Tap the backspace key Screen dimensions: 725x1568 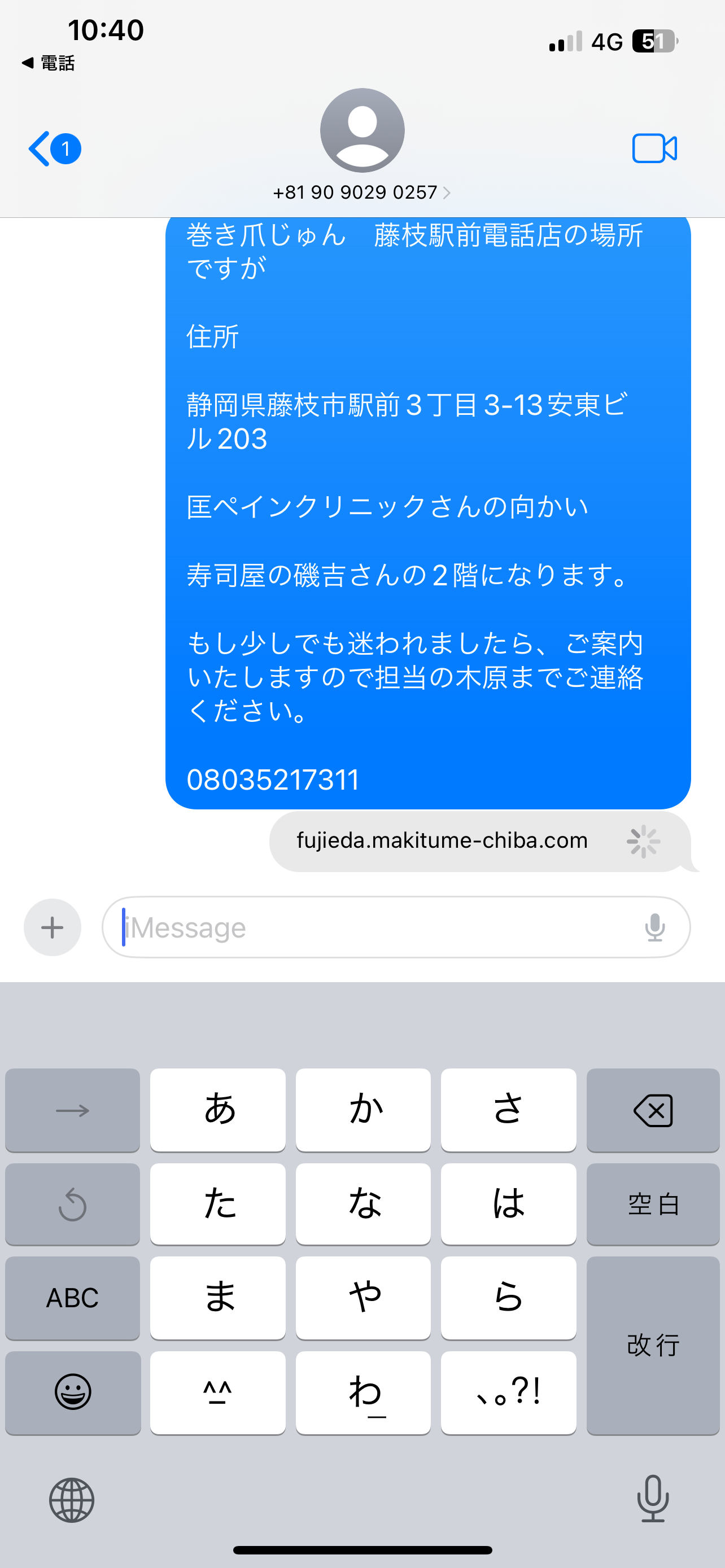pos(653,1110)
